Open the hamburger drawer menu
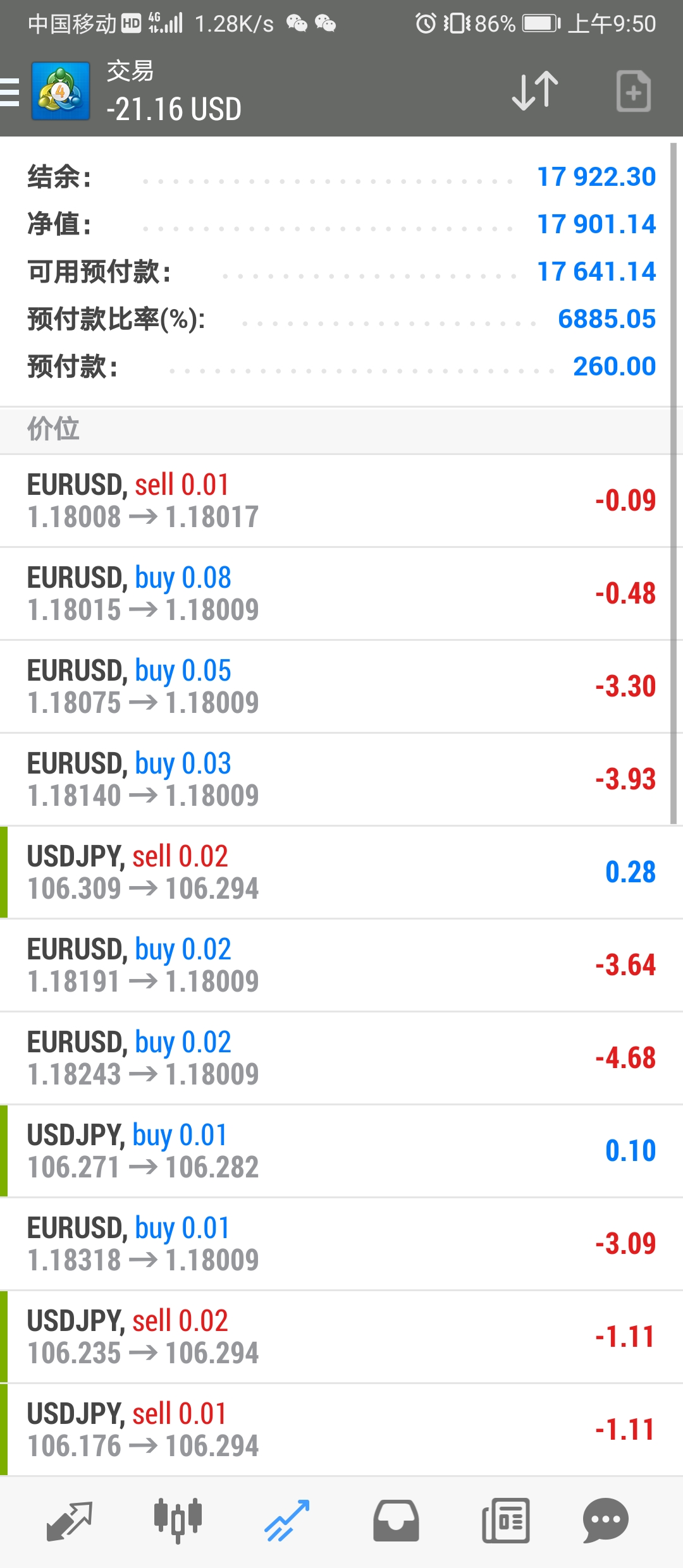The width and height of the screenshot is (683, 1568). [9, 92]
